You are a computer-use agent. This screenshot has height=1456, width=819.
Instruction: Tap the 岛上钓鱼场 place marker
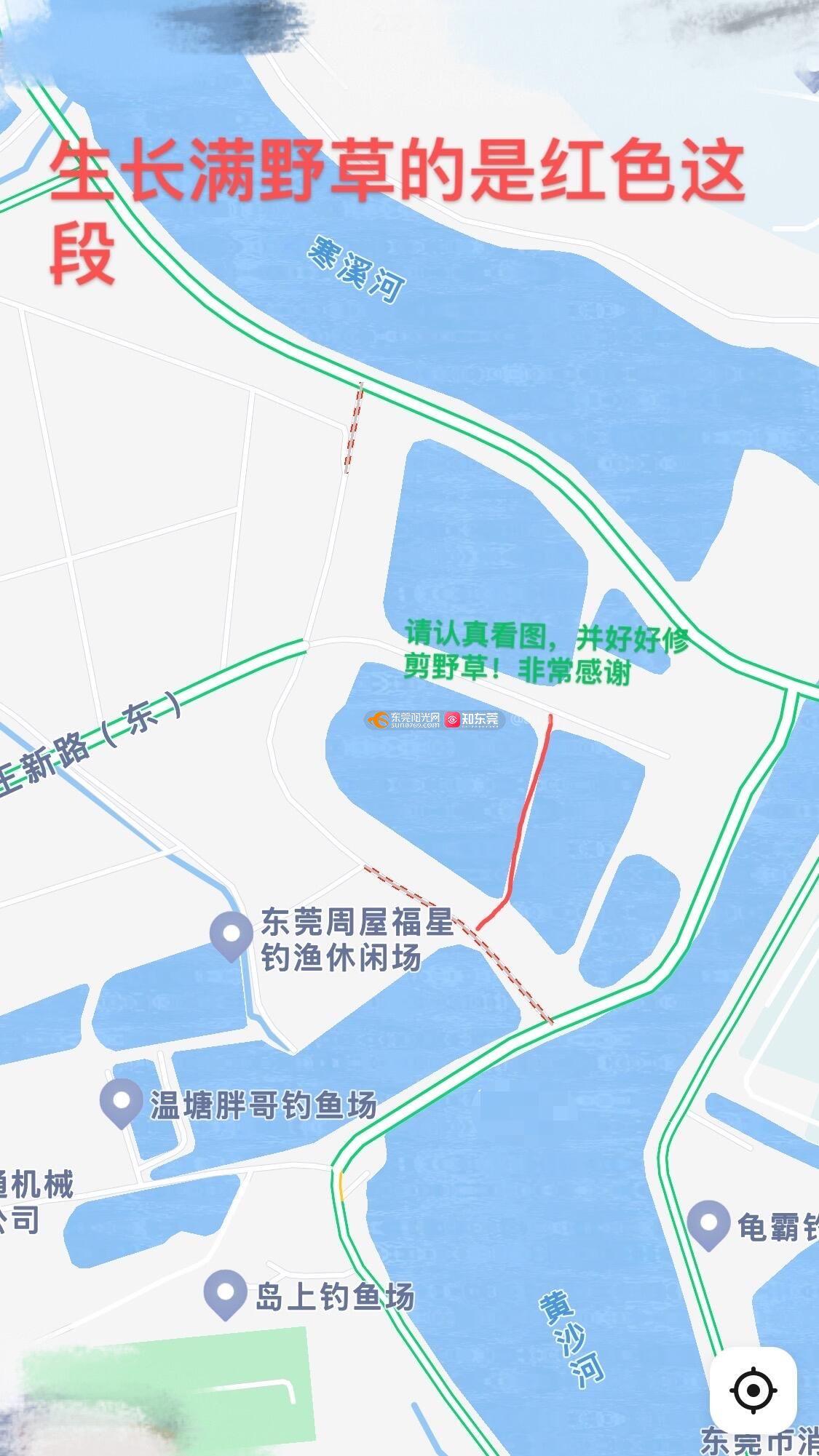coord(225,1292)
